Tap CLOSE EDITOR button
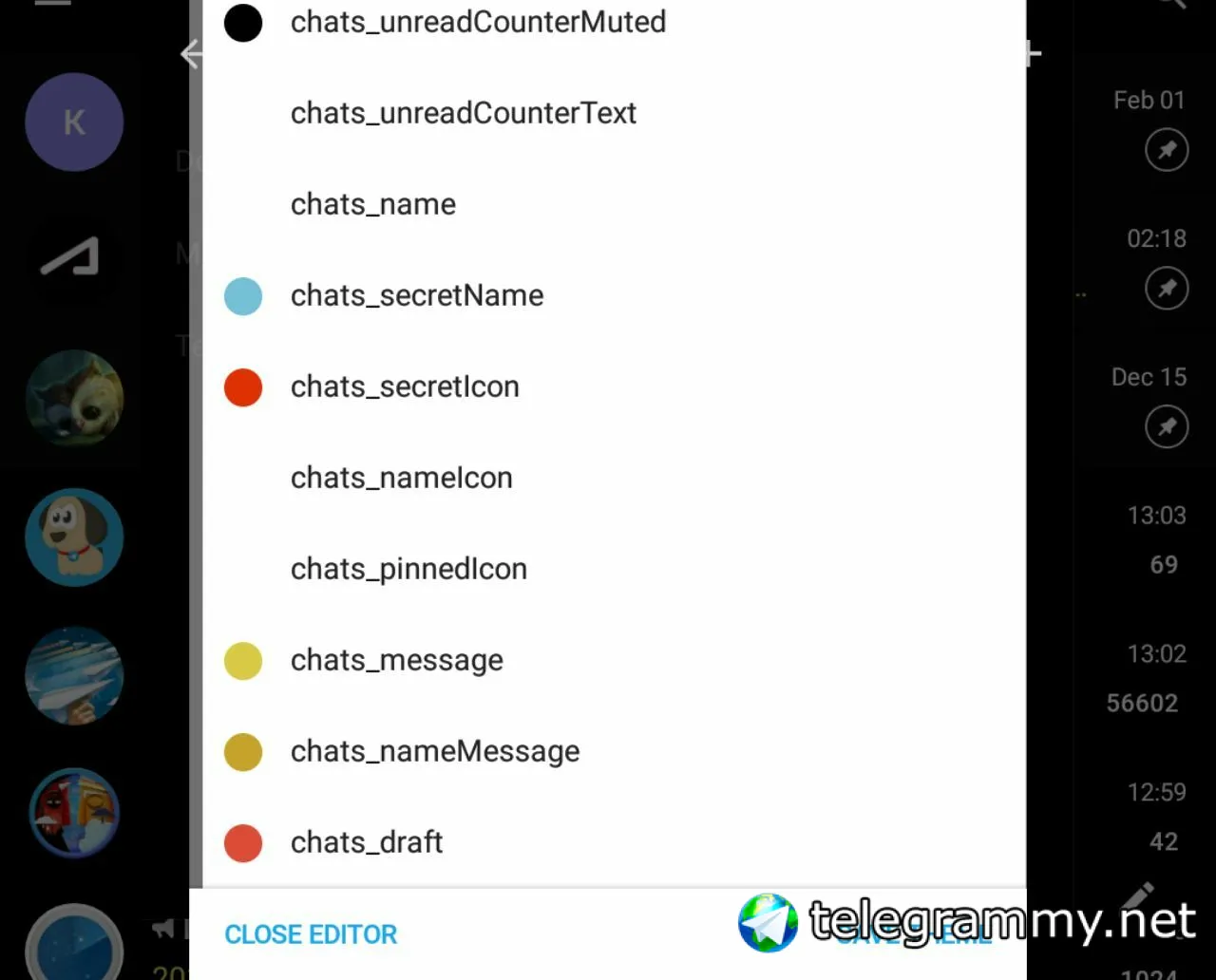Image resolution: width=1216 pixels, height=980 pixels. point(311,934)
